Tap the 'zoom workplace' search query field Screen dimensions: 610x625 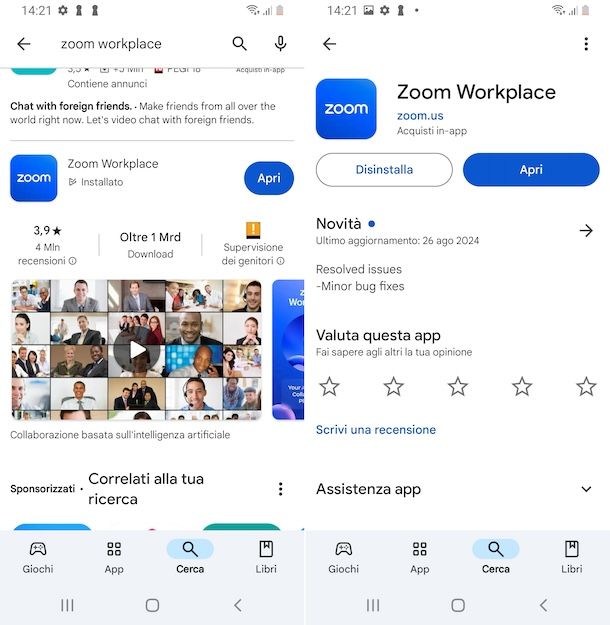[130, 44]
